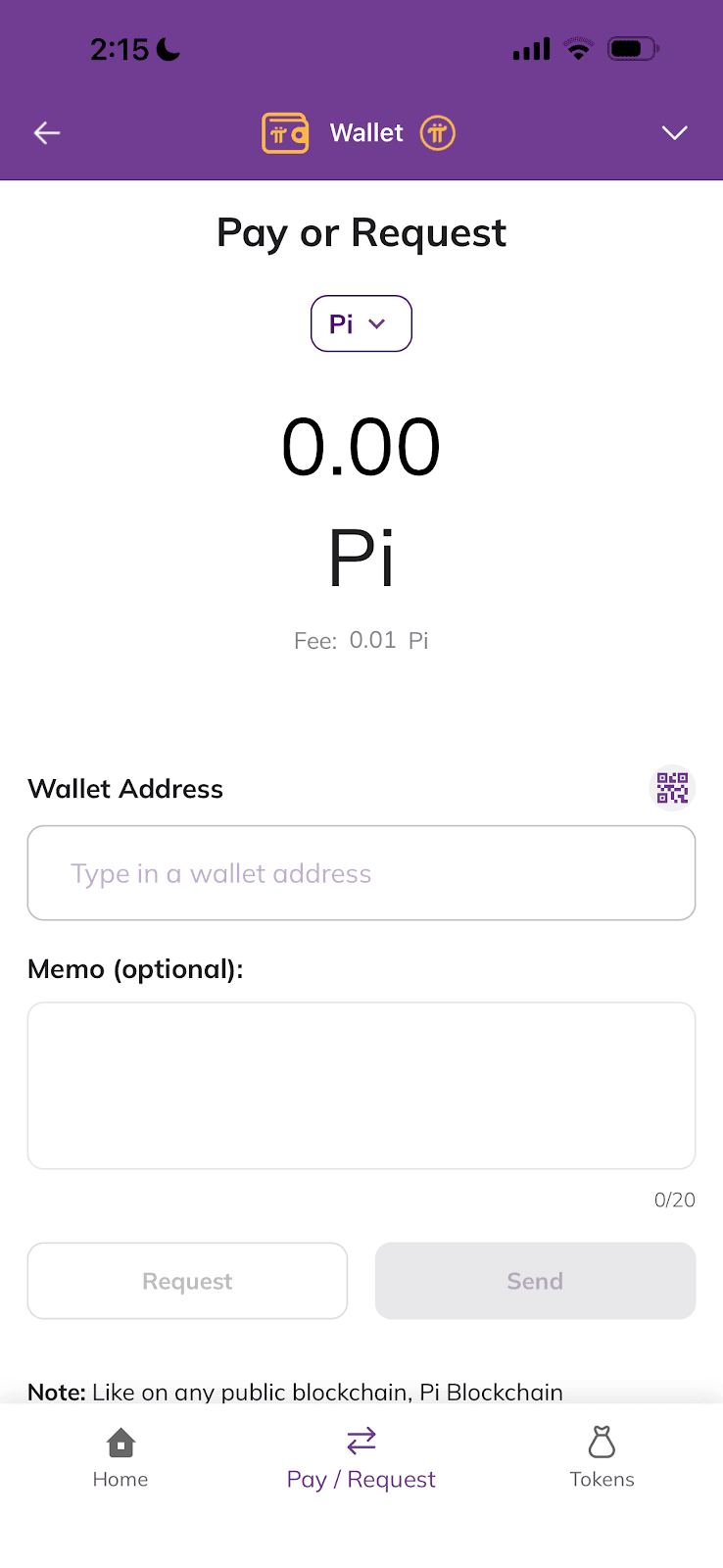
Task: Focus the wallet address input field
Action: tap(361, 873)
